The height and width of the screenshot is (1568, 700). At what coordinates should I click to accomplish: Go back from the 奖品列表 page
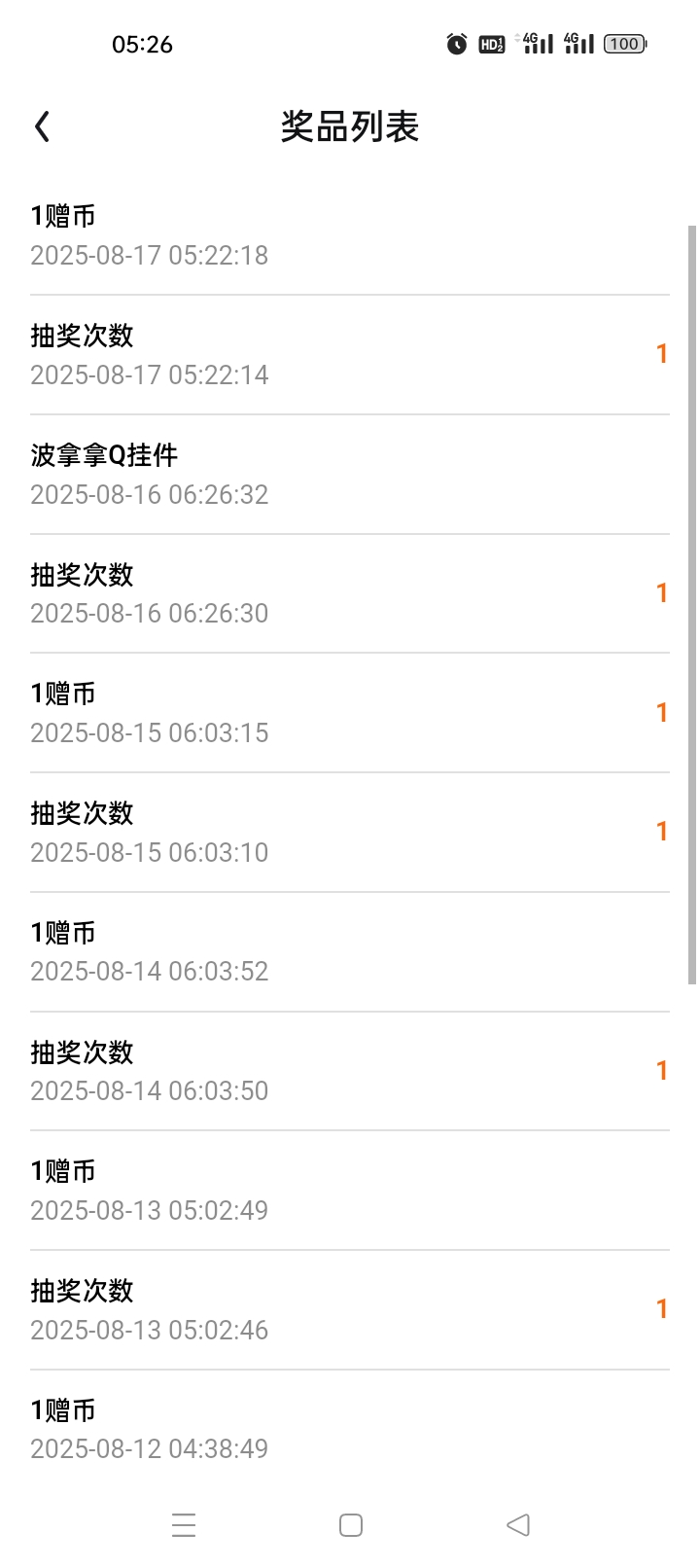pos(42,126)
